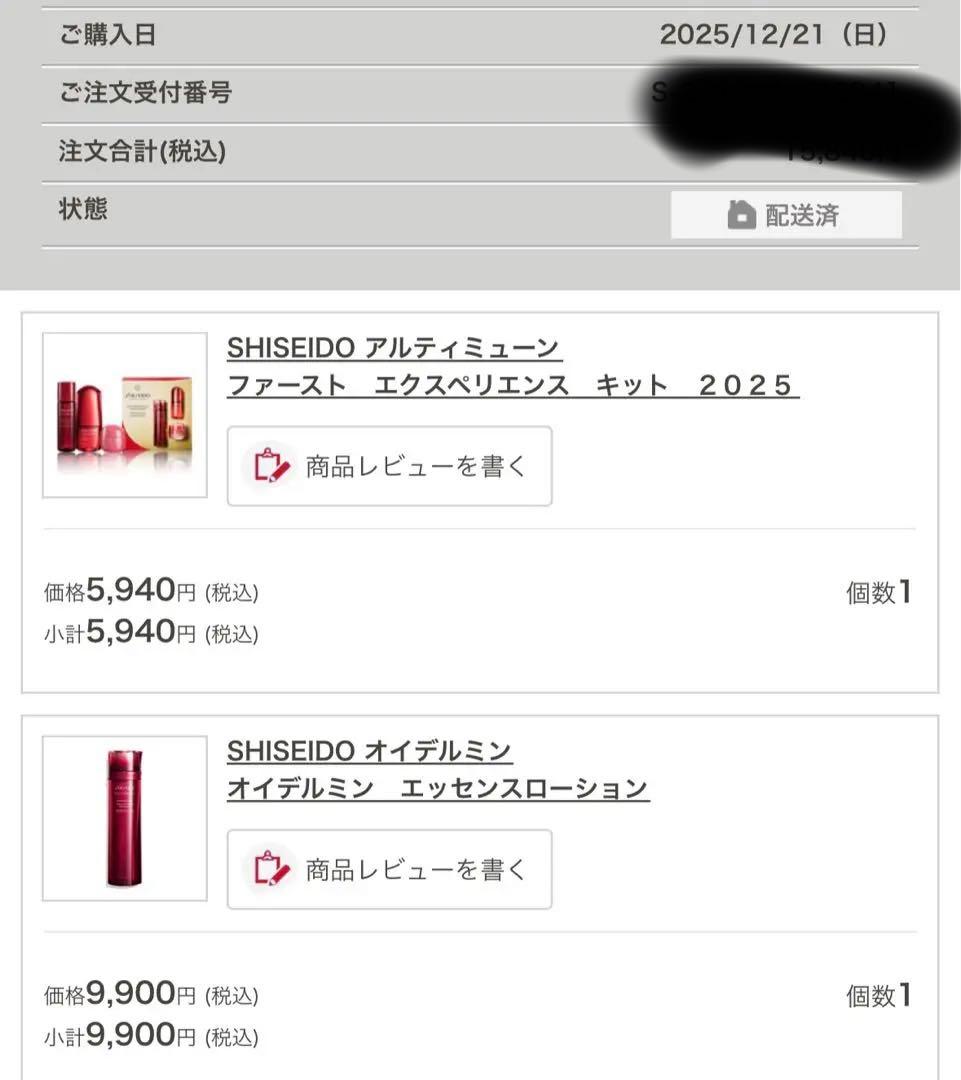Click the 配送済 status badge

coord(786,213)
